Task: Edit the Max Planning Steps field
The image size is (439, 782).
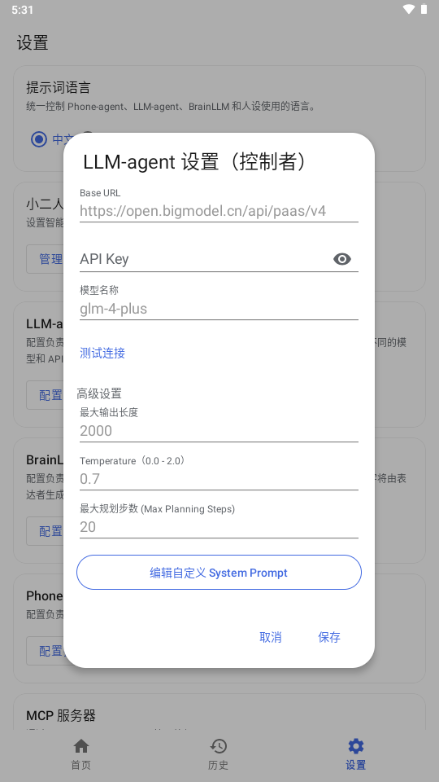Action: click(219, 521)
